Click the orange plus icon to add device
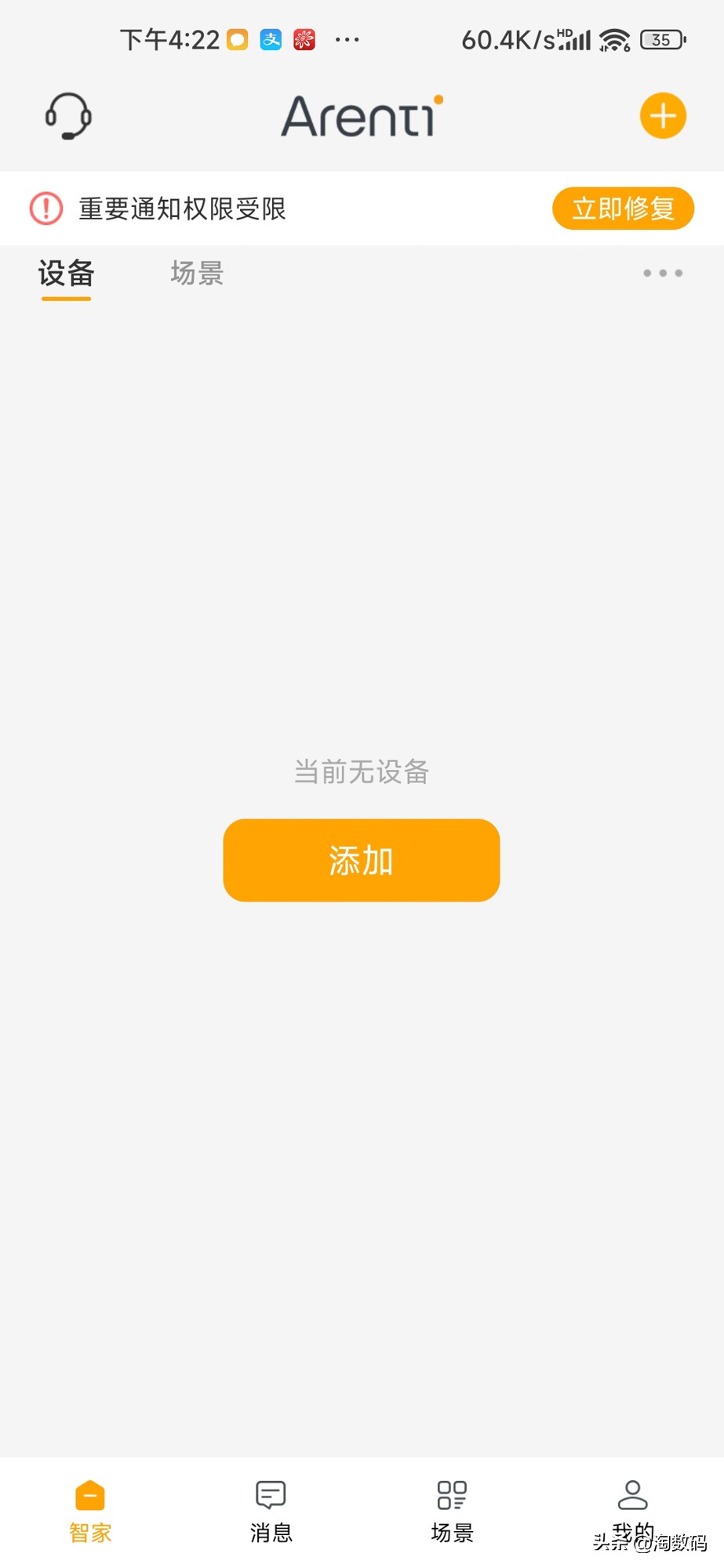Image resolution: width=724 pixels, height=1568 pixels. click(x=663, y=115)
